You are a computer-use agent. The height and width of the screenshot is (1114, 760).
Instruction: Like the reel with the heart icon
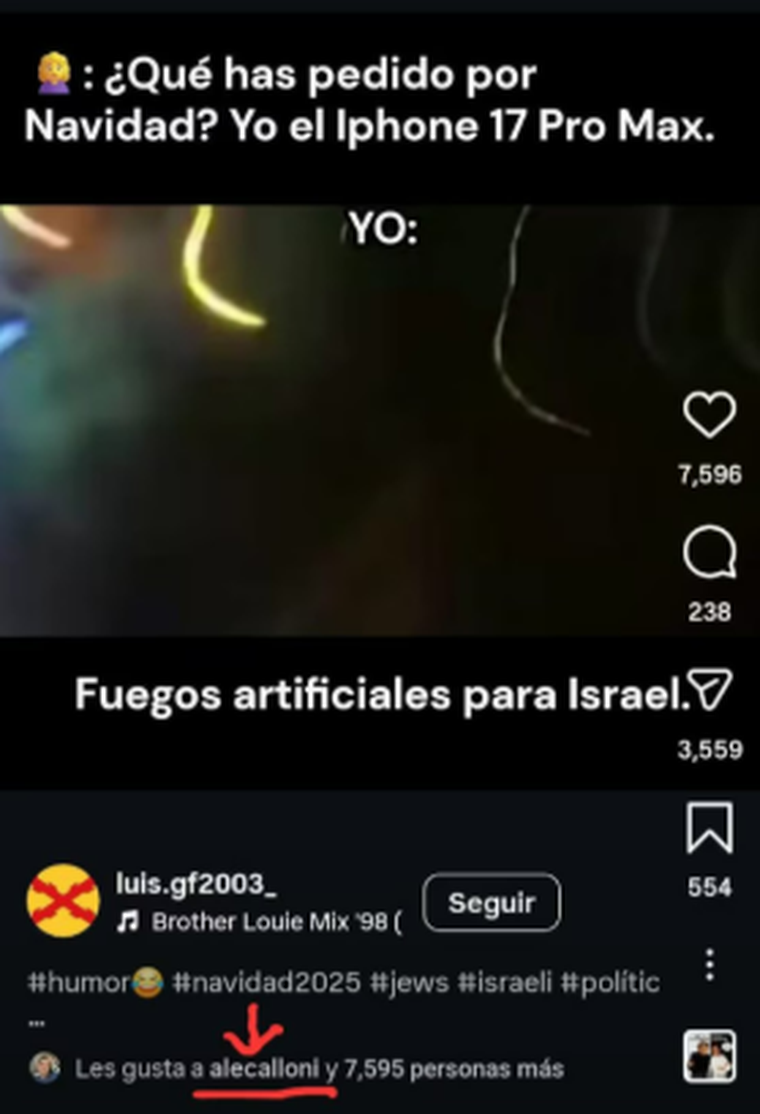709,415
